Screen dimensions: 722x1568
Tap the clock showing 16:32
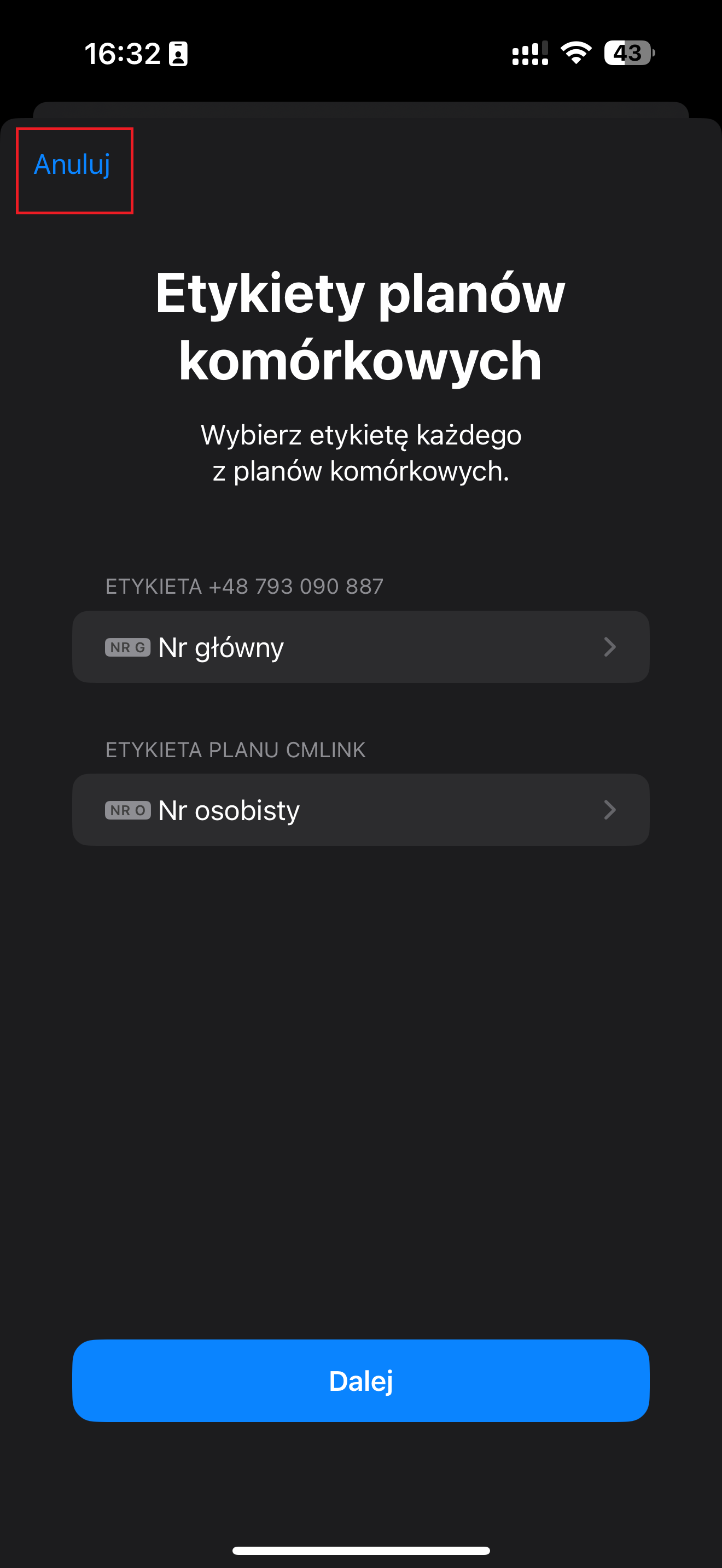(121, 54)
